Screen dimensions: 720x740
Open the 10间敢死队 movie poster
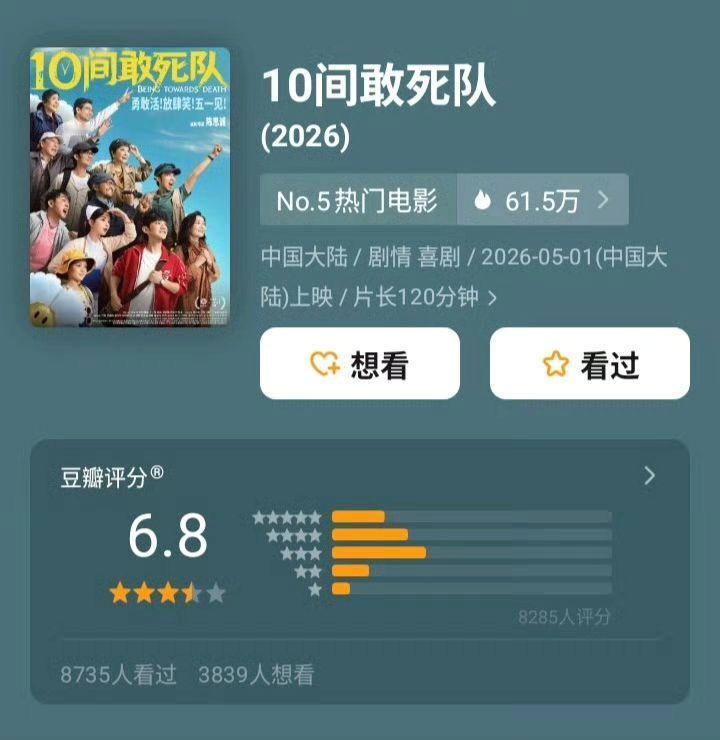click(130, 187)
